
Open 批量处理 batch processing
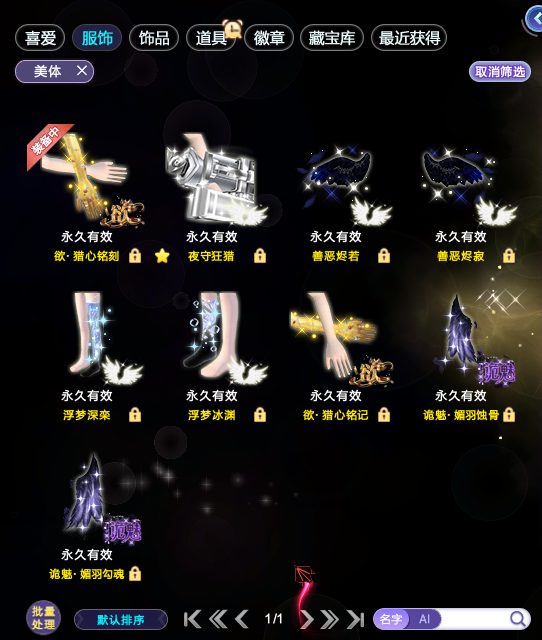pos(43,618)
